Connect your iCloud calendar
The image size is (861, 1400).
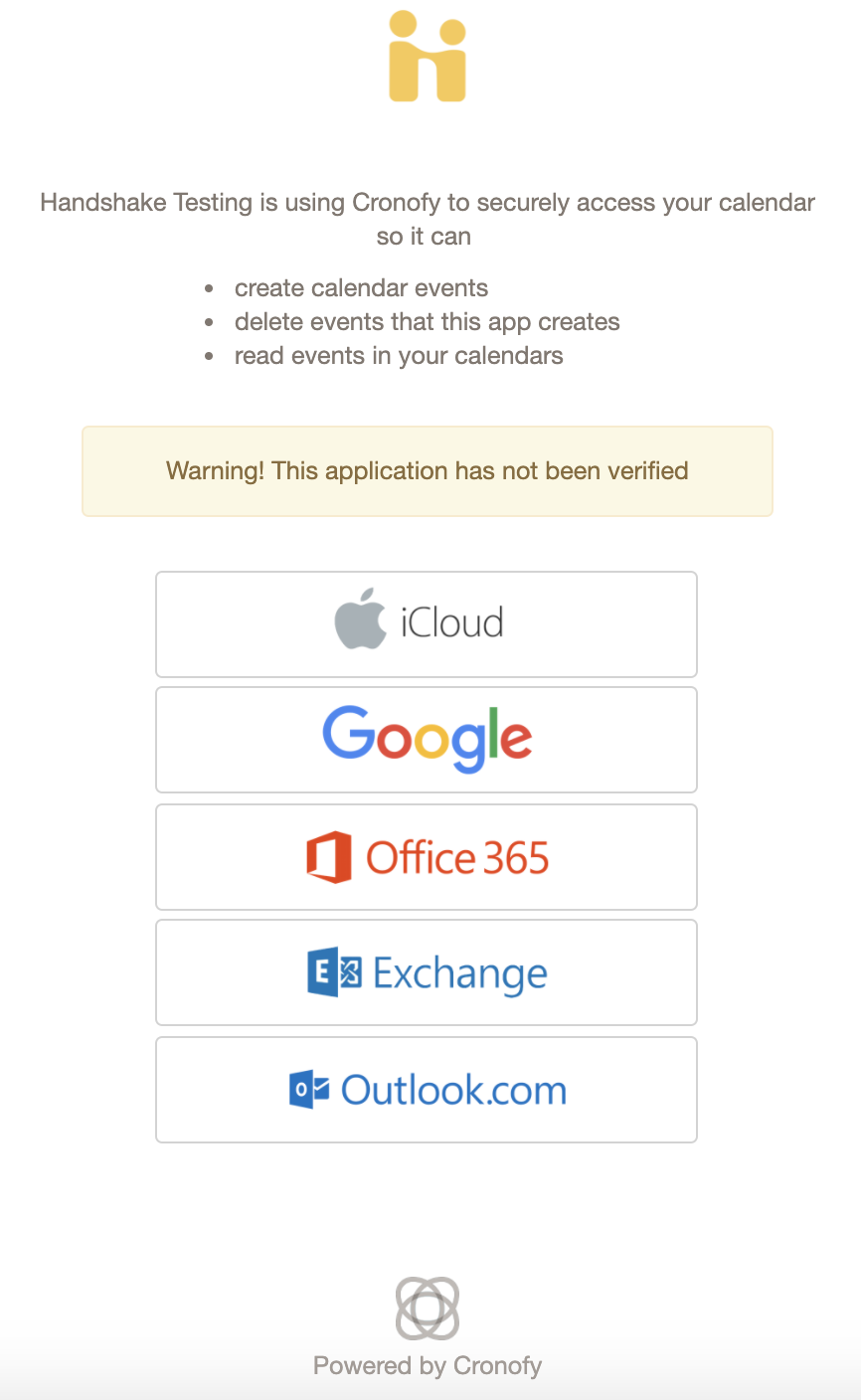(x=426, y=623)
